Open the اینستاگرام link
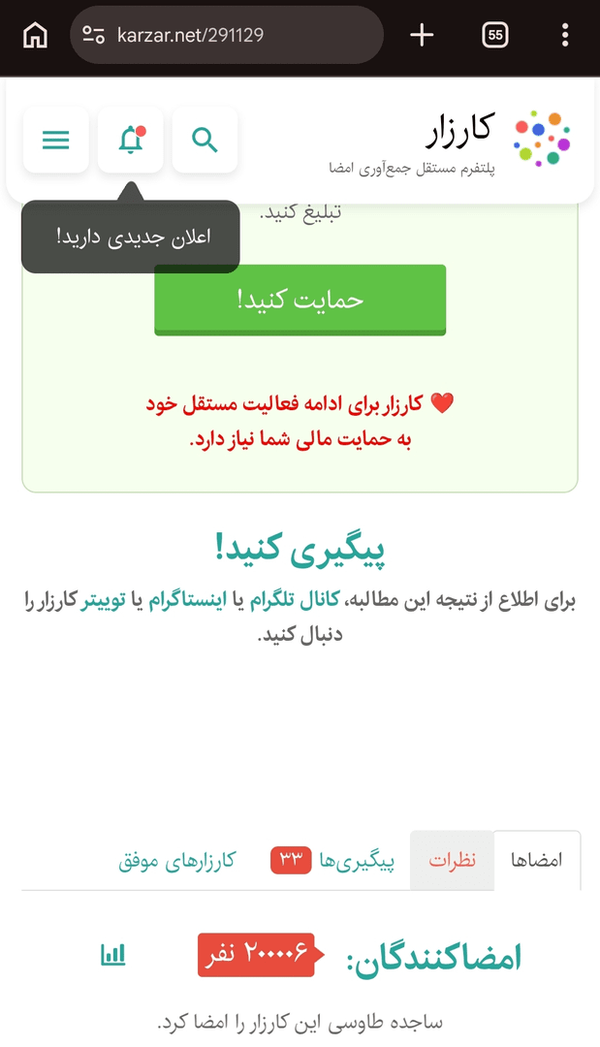The height and width of the screenshot is (1047, 600). (188, 600)
